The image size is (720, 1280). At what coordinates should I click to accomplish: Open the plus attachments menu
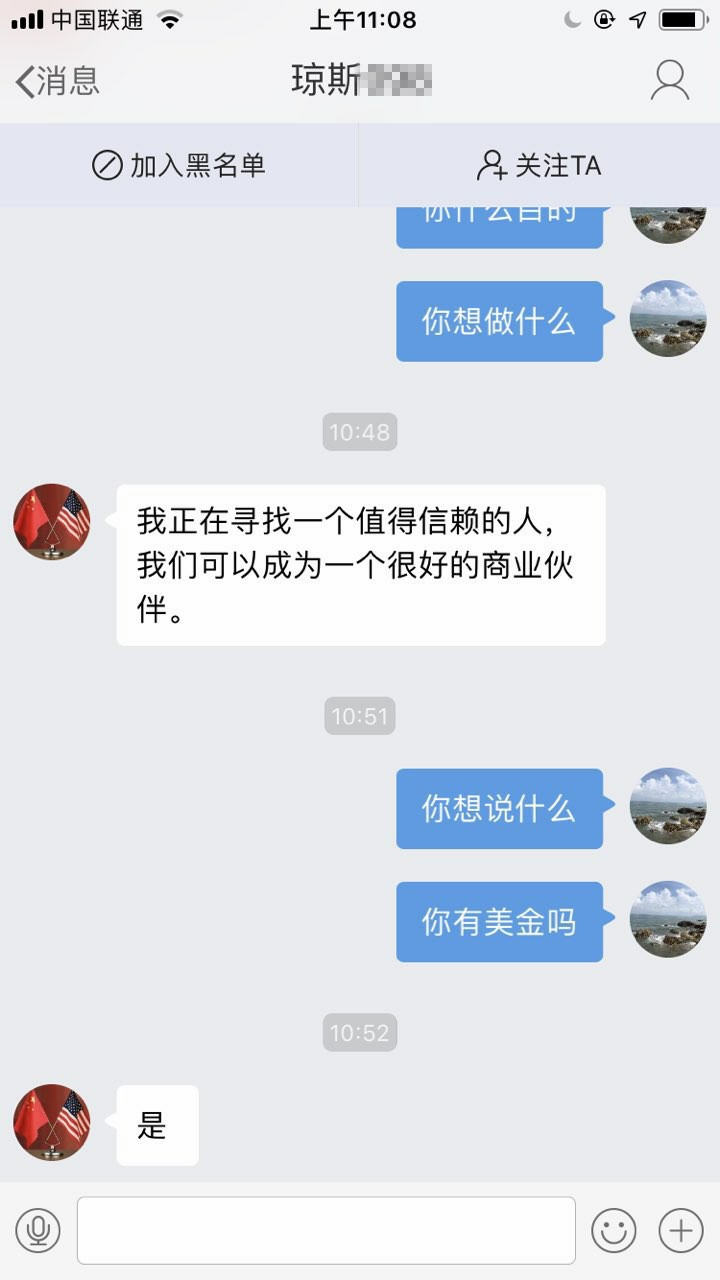(x=681, y=1230)
